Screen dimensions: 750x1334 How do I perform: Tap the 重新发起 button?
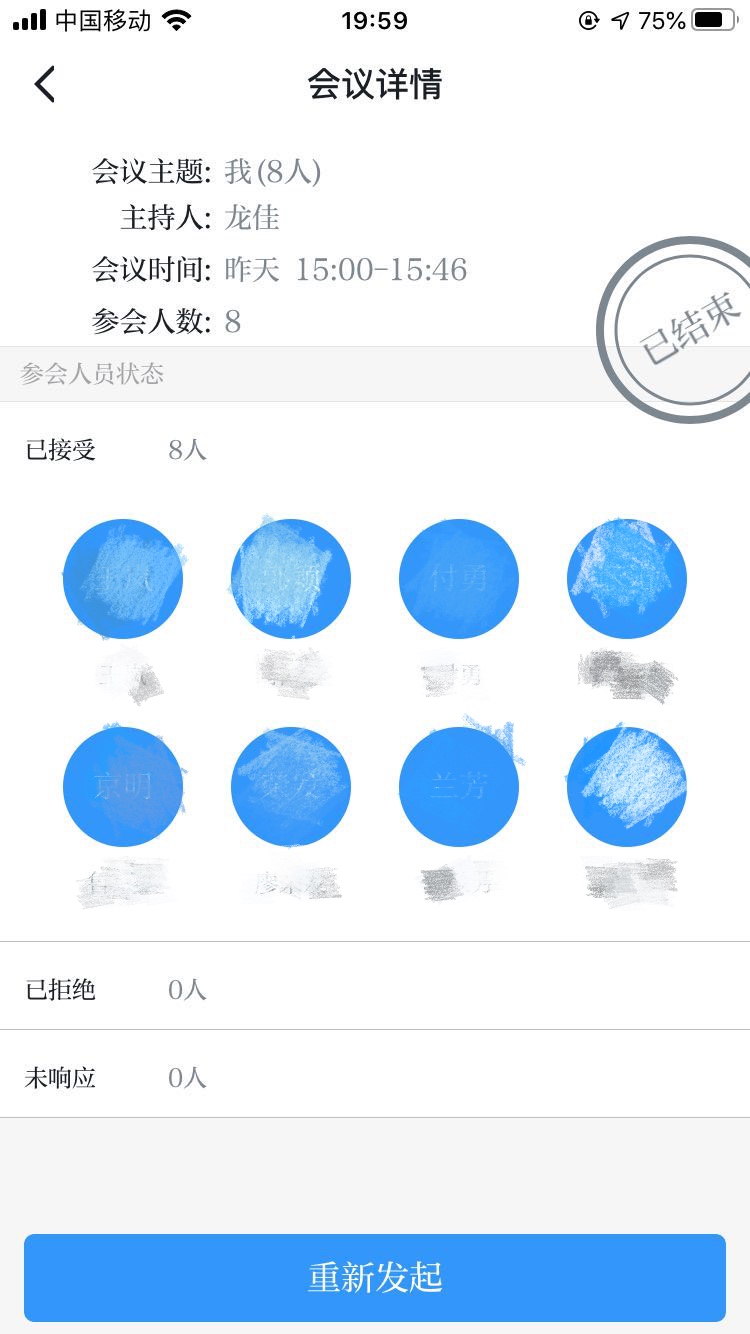(375, 1278)
